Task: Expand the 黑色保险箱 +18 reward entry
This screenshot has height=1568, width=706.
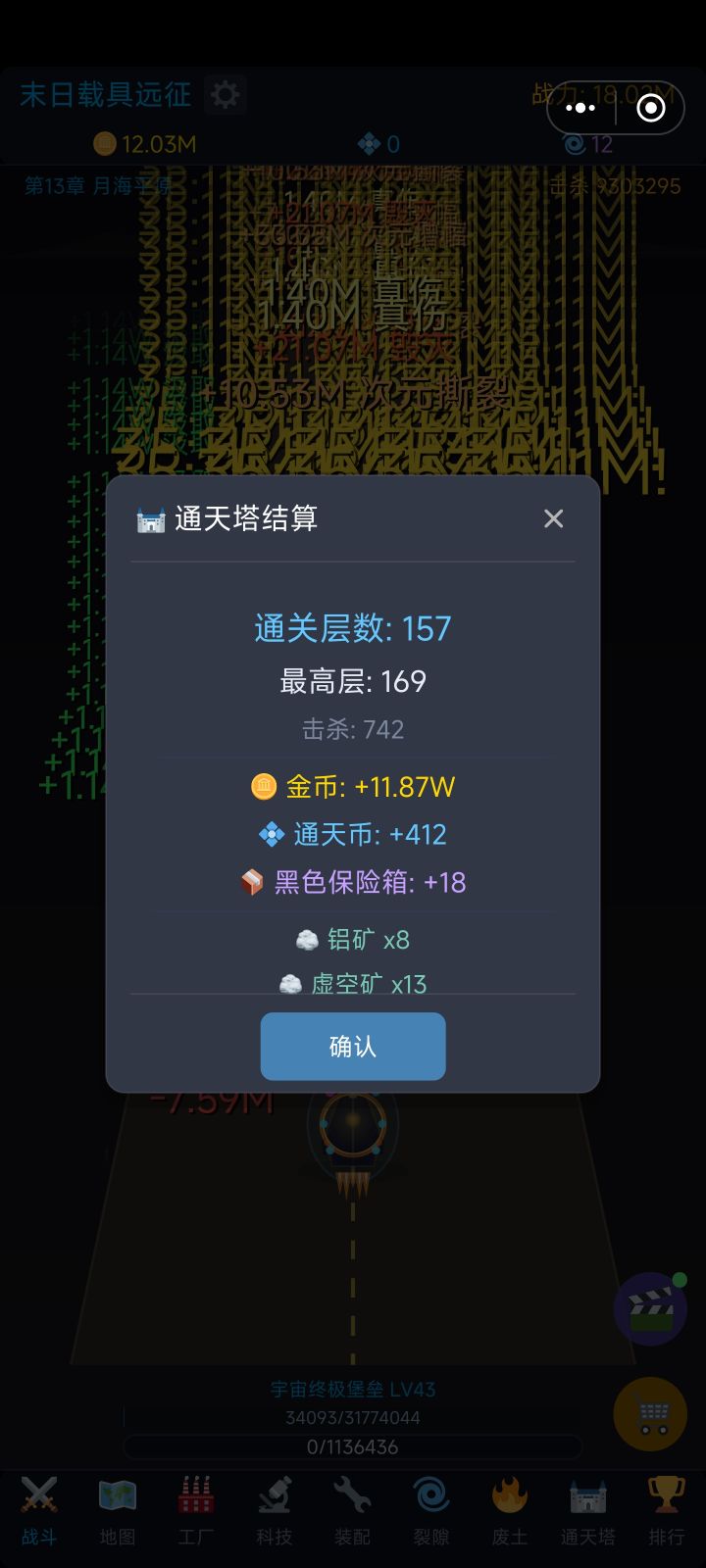Action: tap(353, 882)
